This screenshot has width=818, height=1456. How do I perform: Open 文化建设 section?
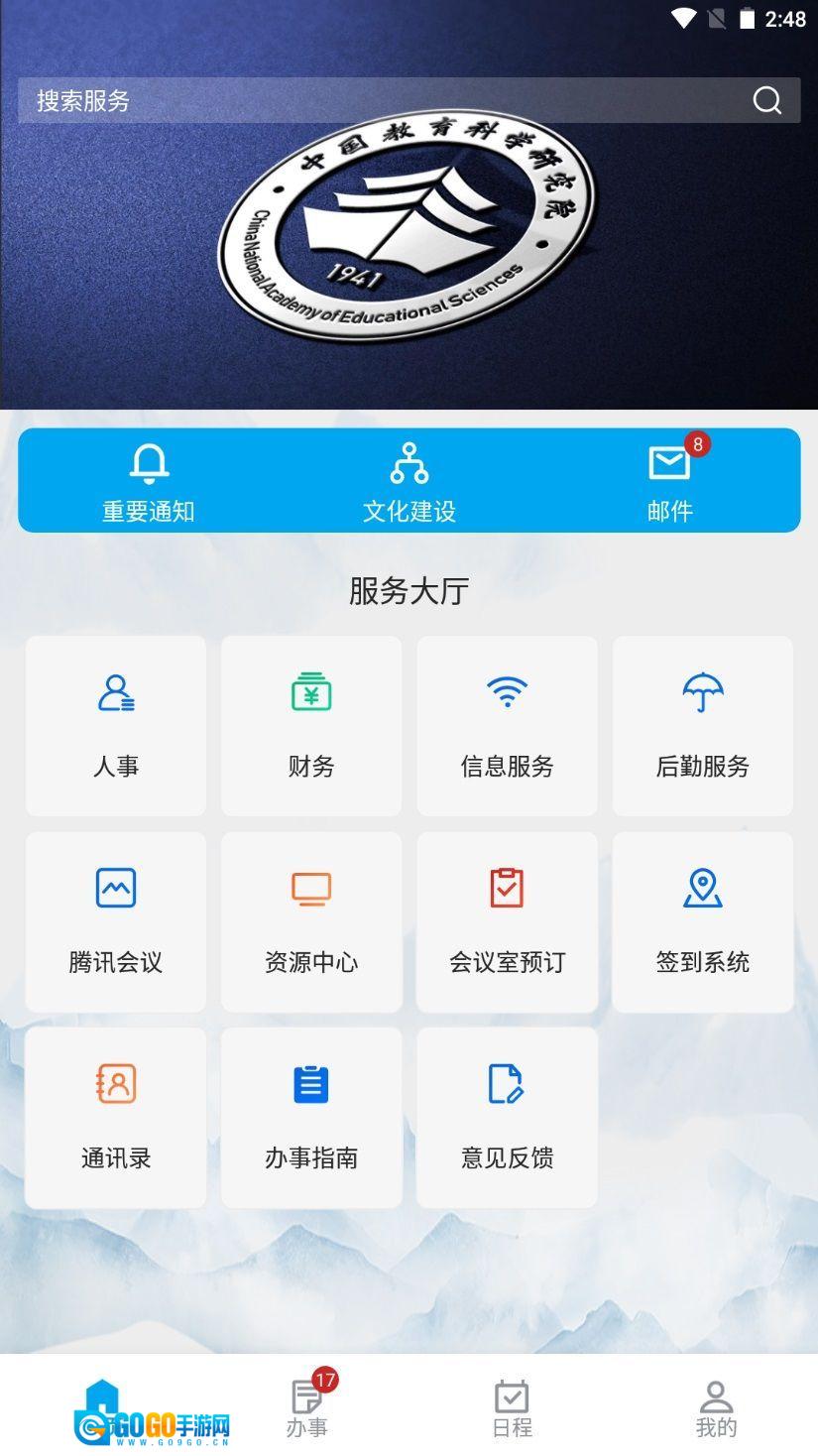(409, 482)
